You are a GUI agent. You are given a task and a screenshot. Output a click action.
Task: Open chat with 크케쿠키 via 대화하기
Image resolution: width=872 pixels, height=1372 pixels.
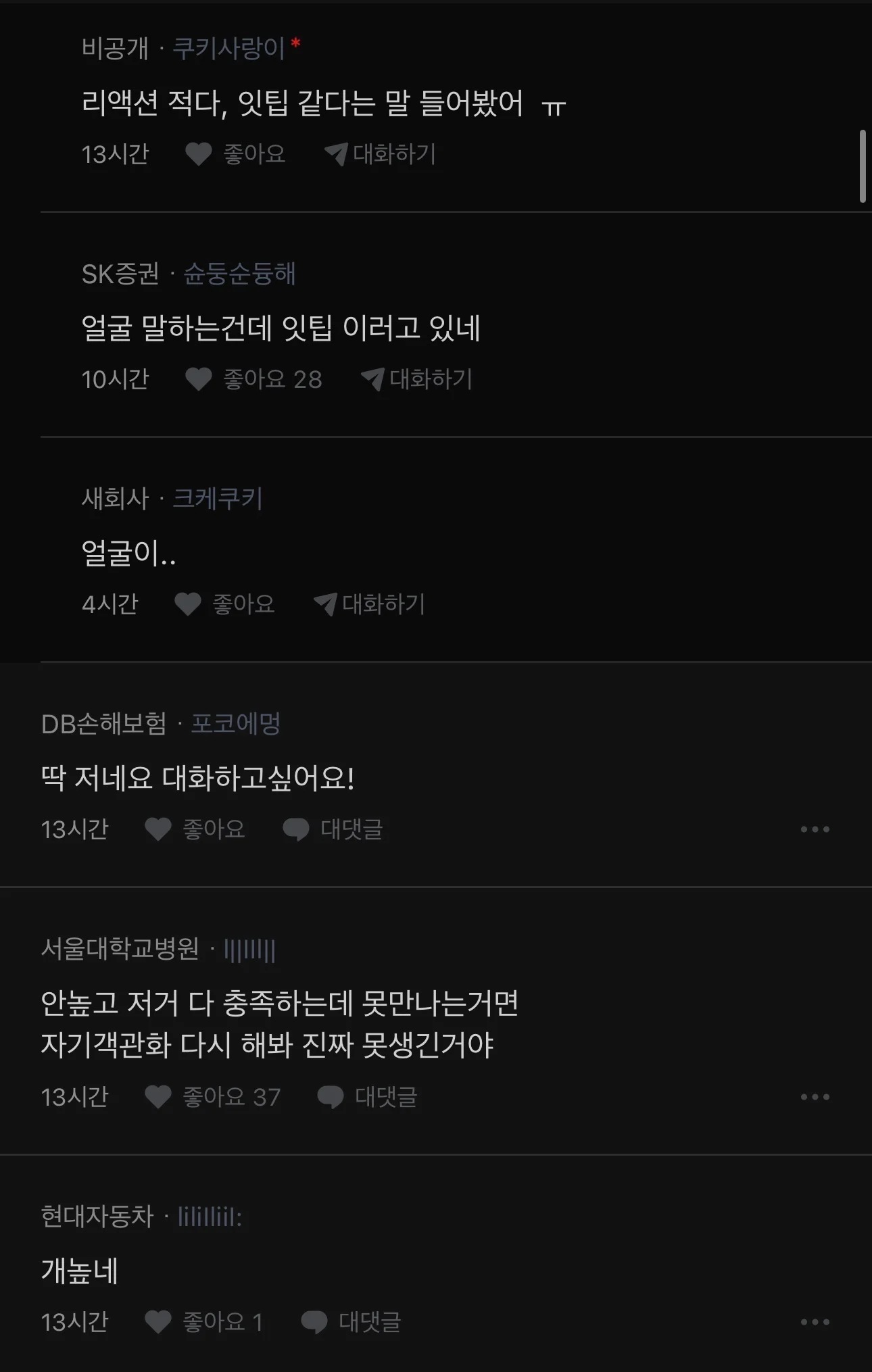click(x=369, y=604)
